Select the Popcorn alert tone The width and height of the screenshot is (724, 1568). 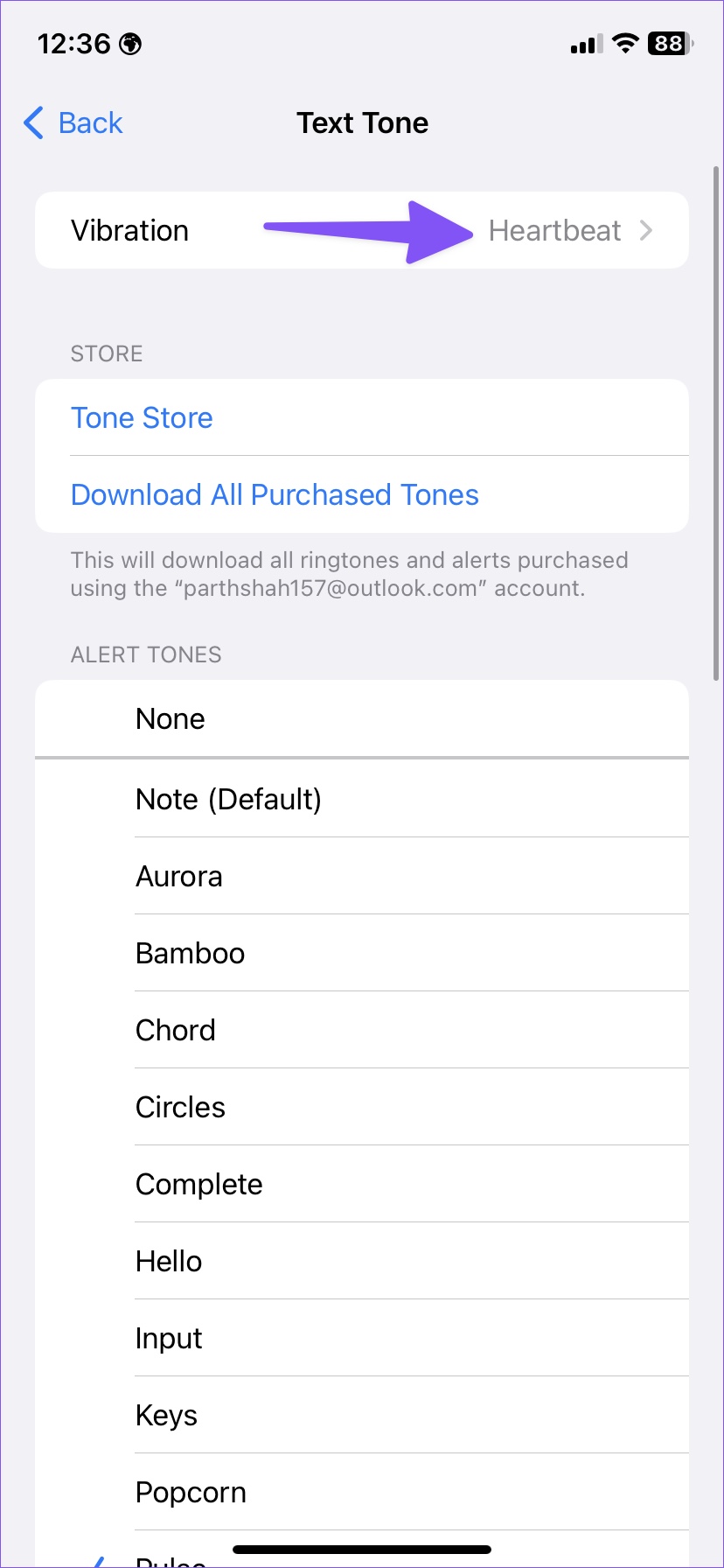pyautogui.click(x=191, y=1492)
